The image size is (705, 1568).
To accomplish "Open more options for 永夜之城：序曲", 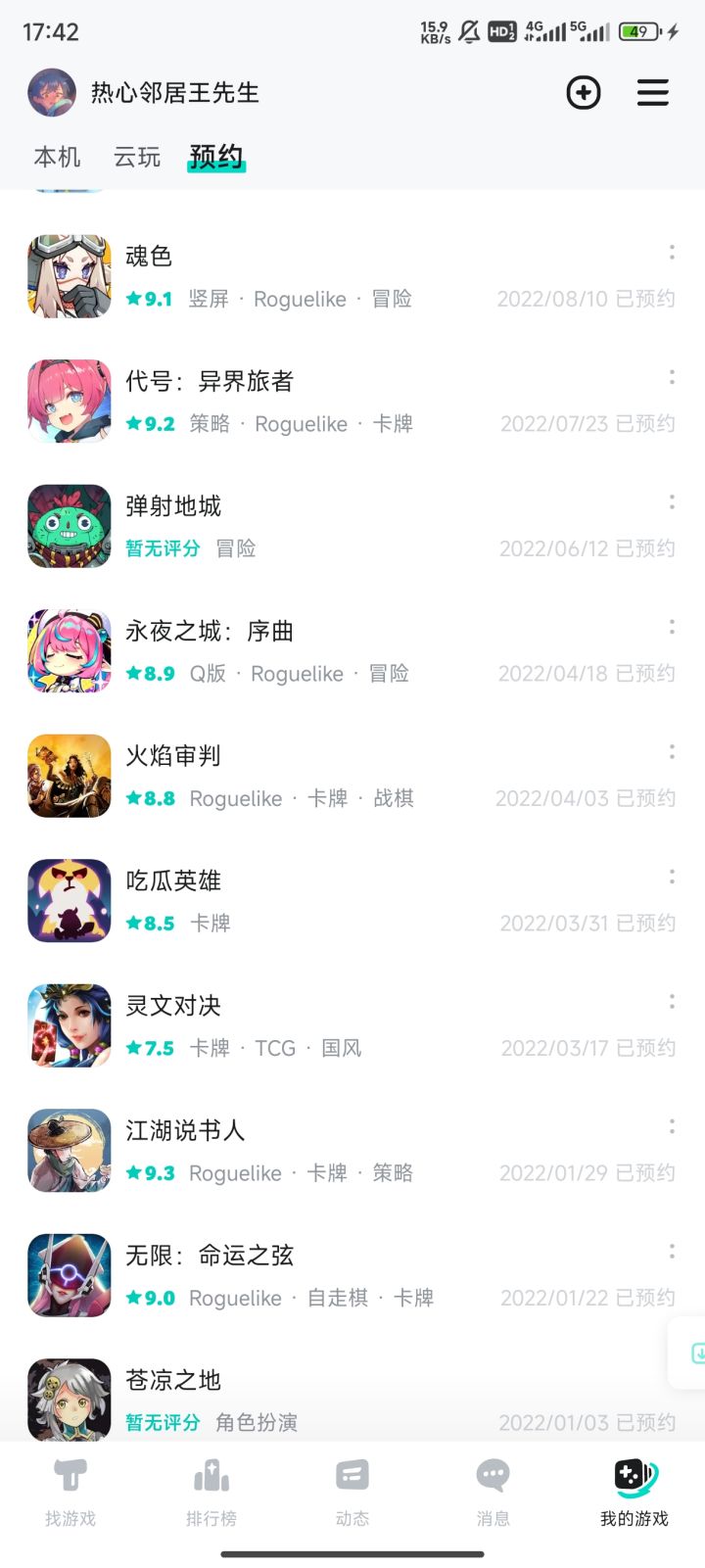I will (x=672, y=627).
